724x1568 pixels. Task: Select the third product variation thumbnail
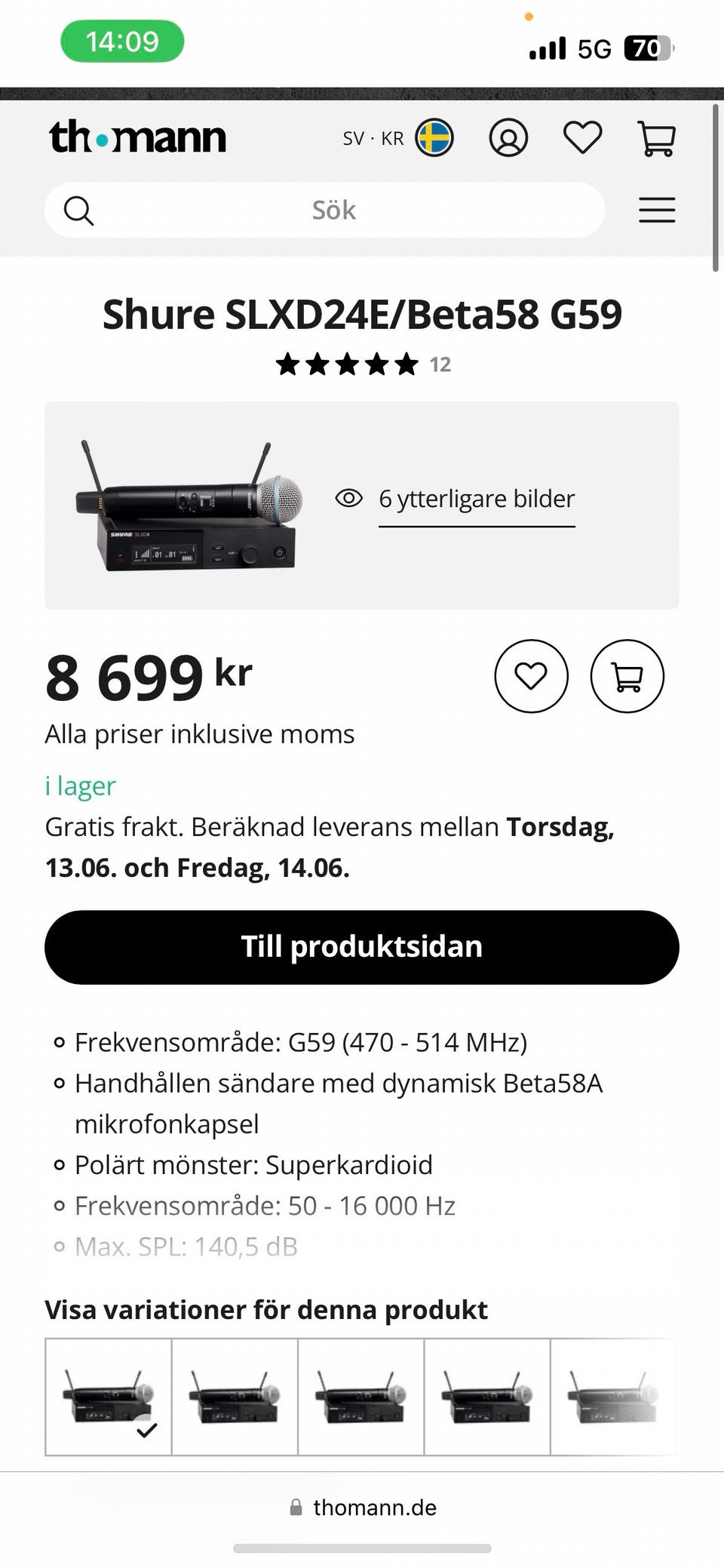click(361, 1396)
